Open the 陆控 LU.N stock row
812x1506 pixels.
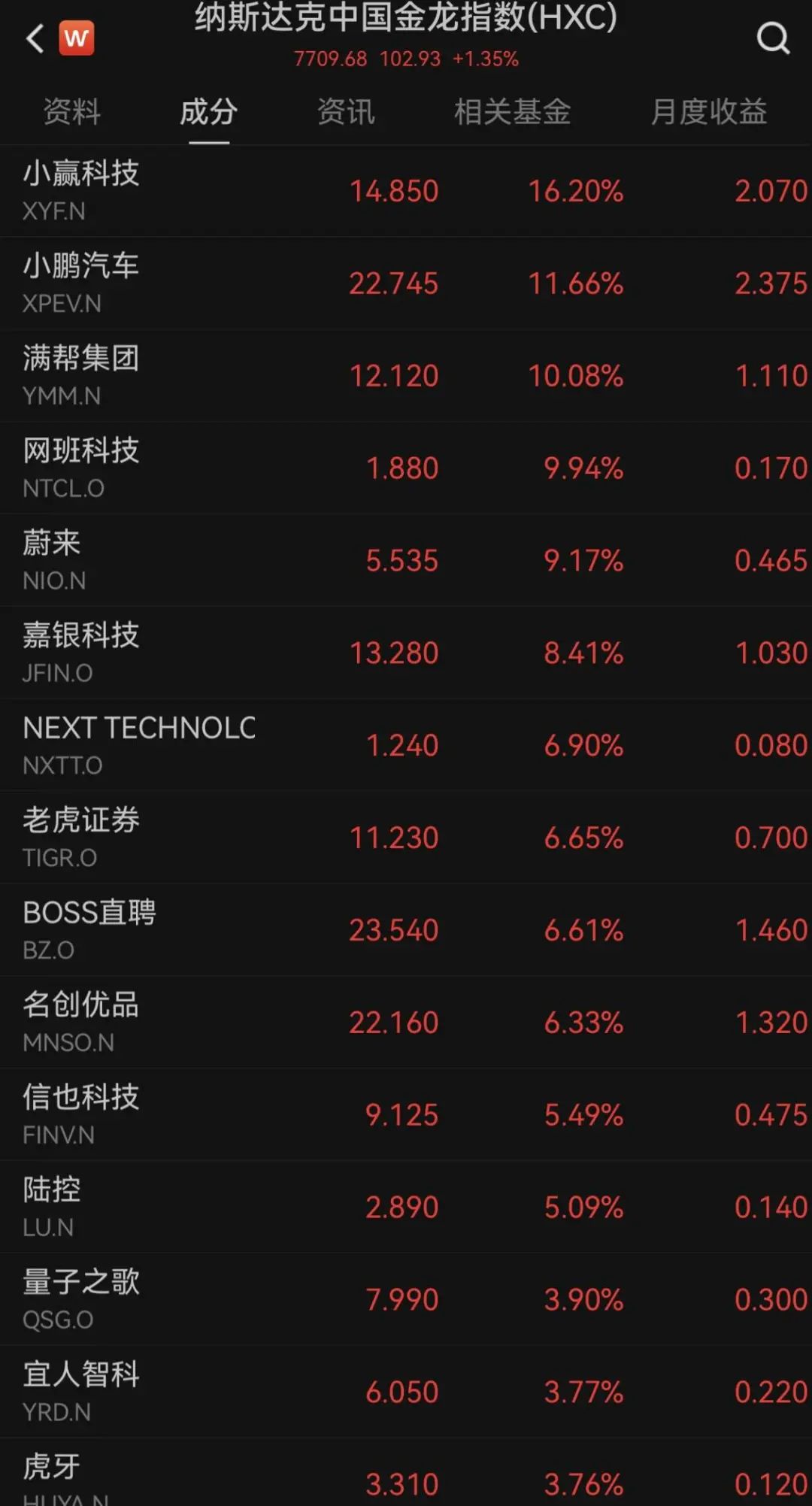click(x=406, y=1208)
